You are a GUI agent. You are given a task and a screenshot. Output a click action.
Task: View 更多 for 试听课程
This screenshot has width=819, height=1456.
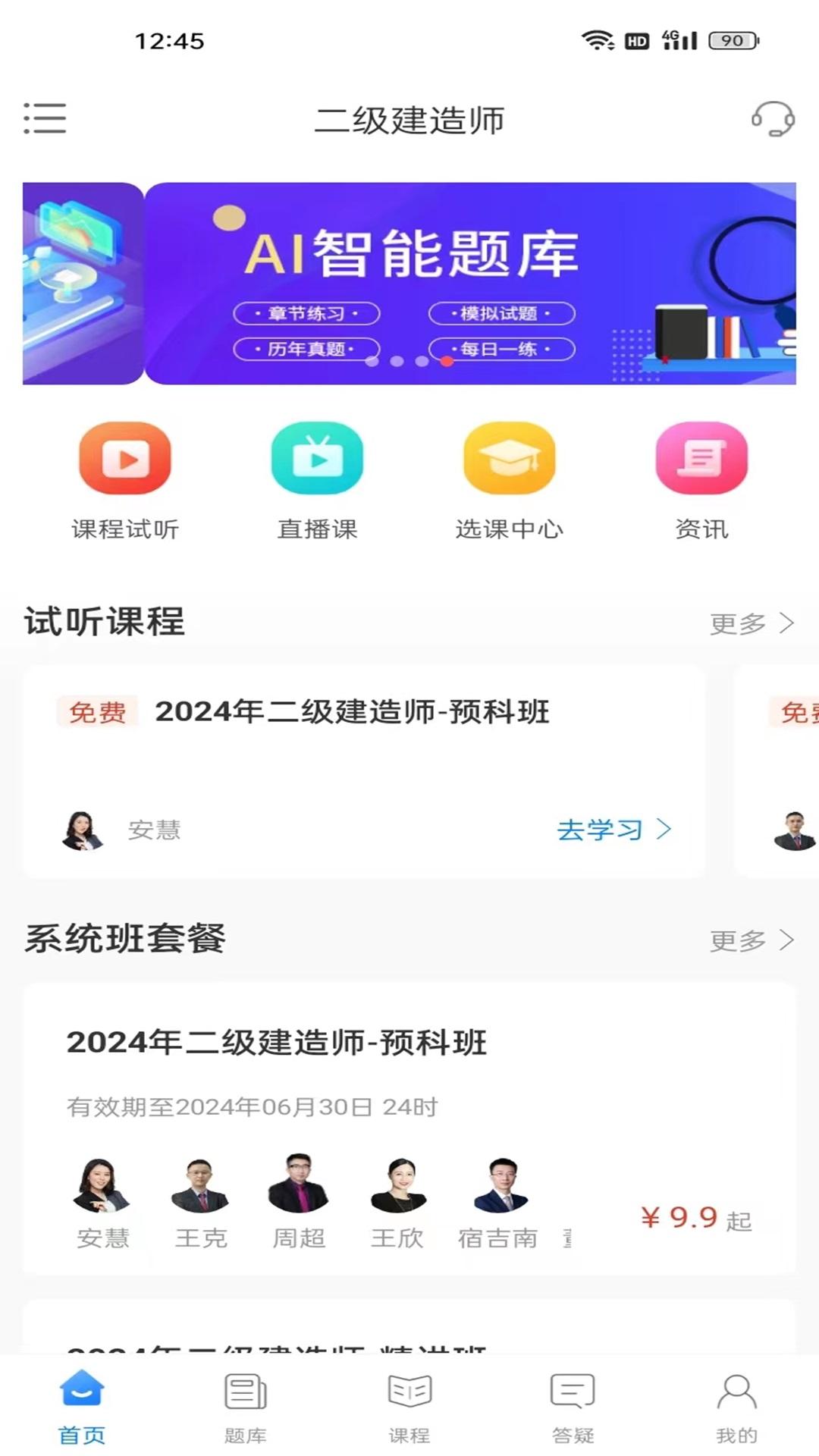click(752, 623)
